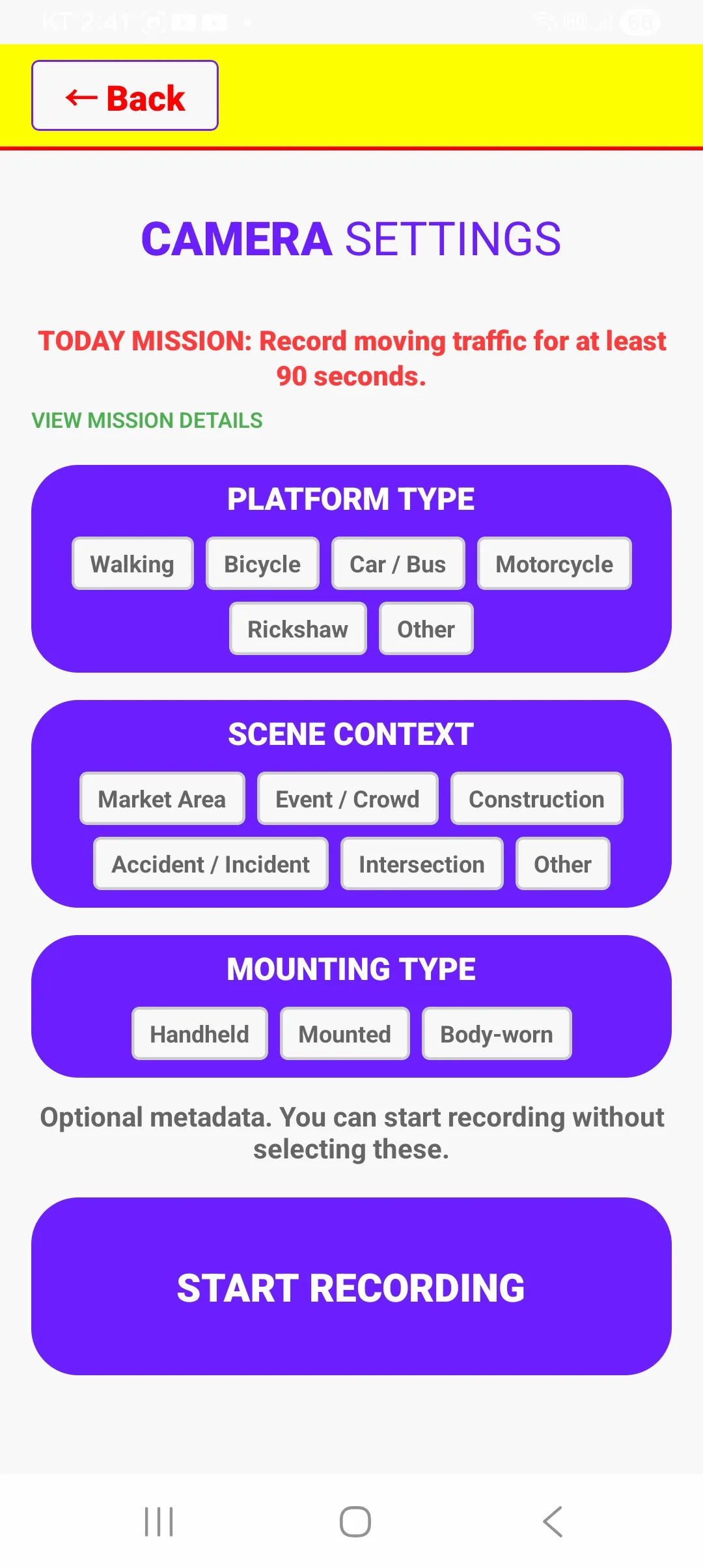Set scene context to Market Area
Viewport: 703px width, 1568px height.
pos(162,798)
